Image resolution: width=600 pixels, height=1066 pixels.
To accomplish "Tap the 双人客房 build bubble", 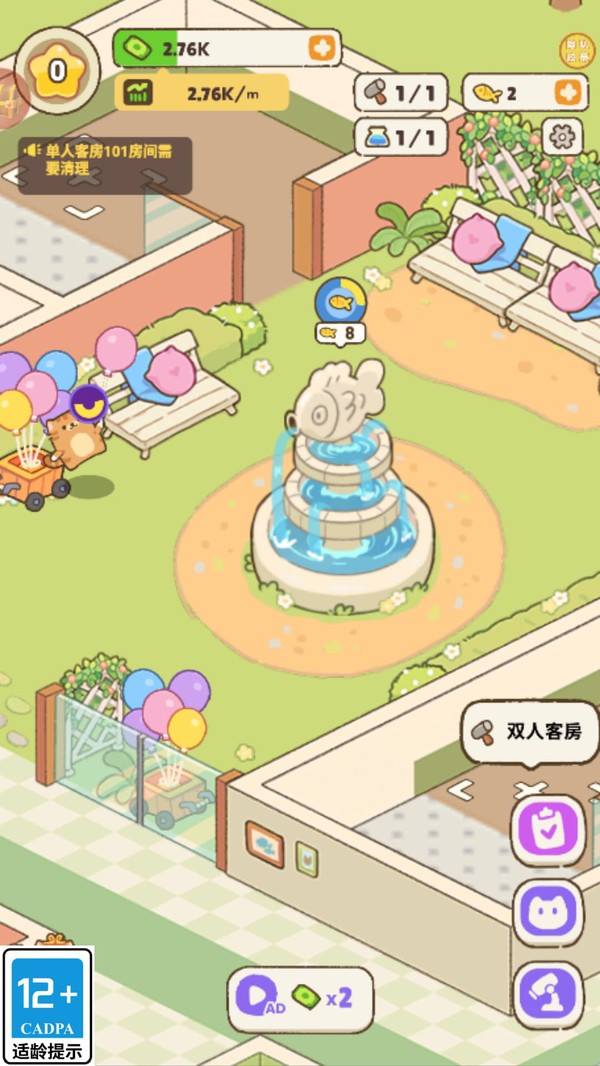I will (x=529, y=732).
